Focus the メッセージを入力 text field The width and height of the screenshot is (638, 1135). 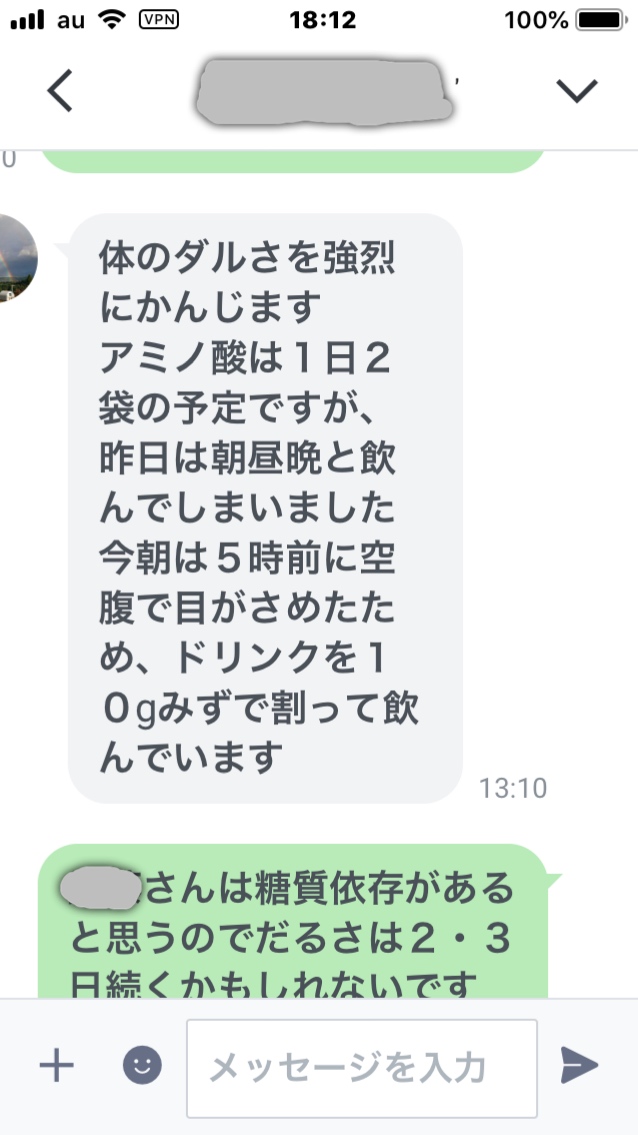coord(361,1068)
